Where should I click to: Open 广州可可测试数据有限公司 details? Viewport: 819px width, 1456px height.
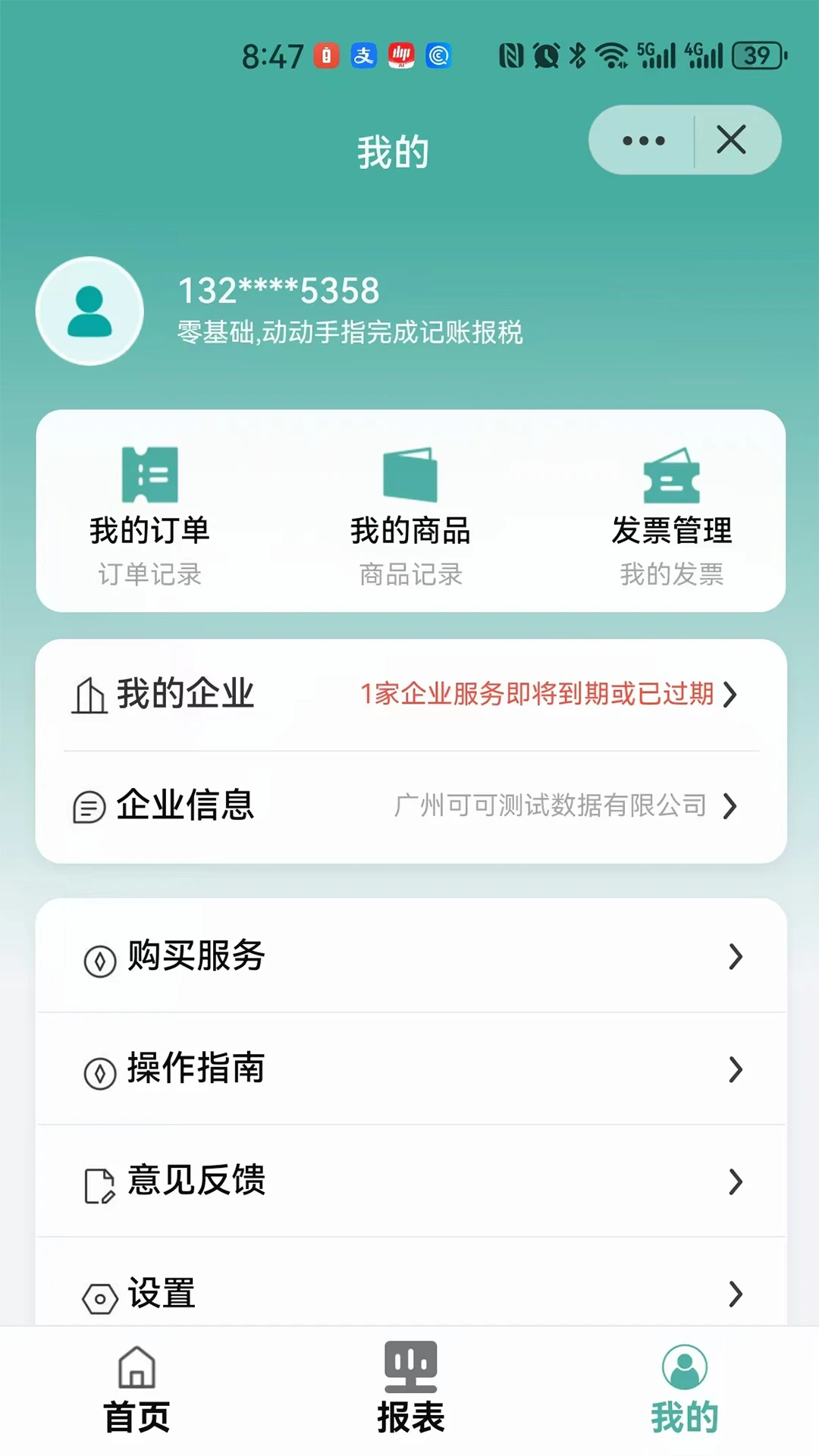(x=550, y=808)
